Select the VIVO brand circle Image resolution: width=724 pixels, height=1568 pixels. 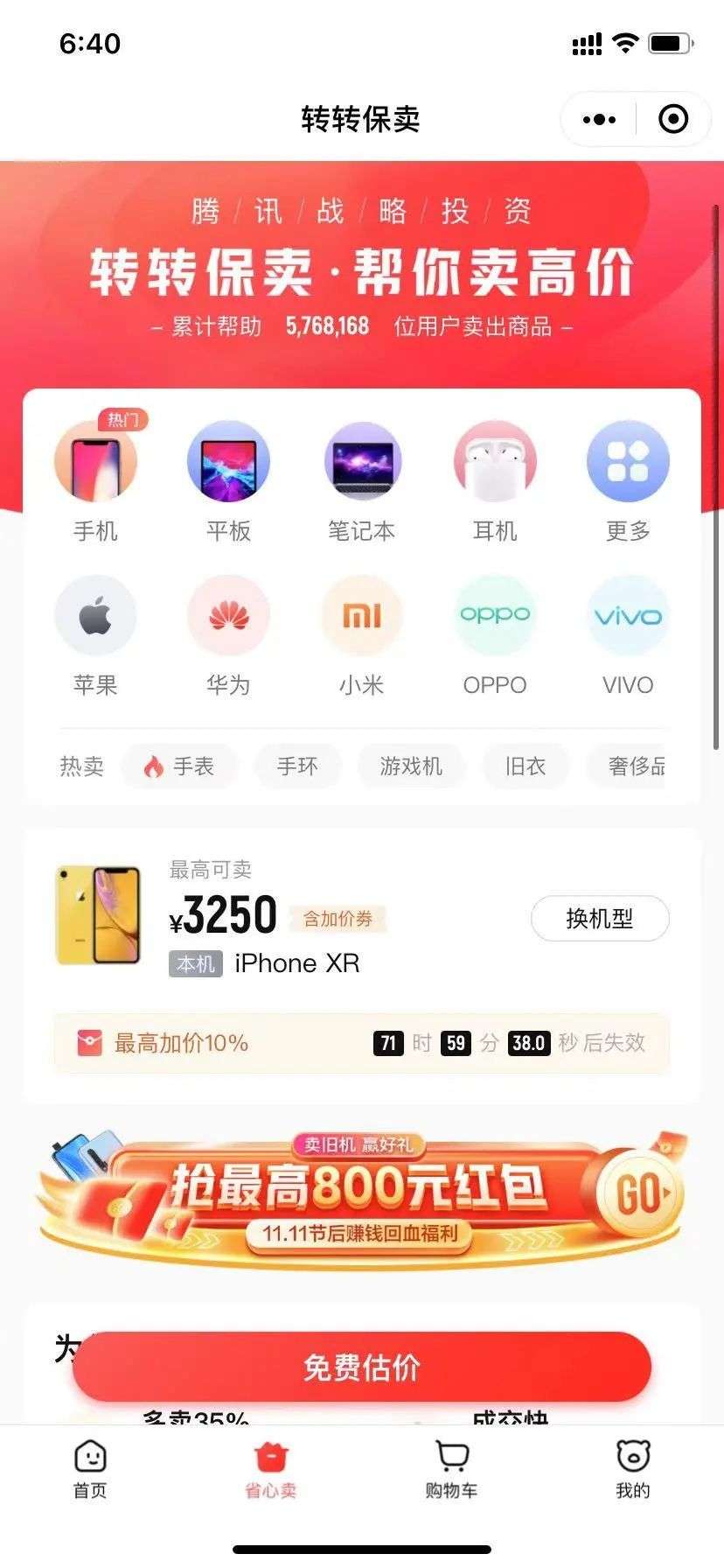point(628,615)
